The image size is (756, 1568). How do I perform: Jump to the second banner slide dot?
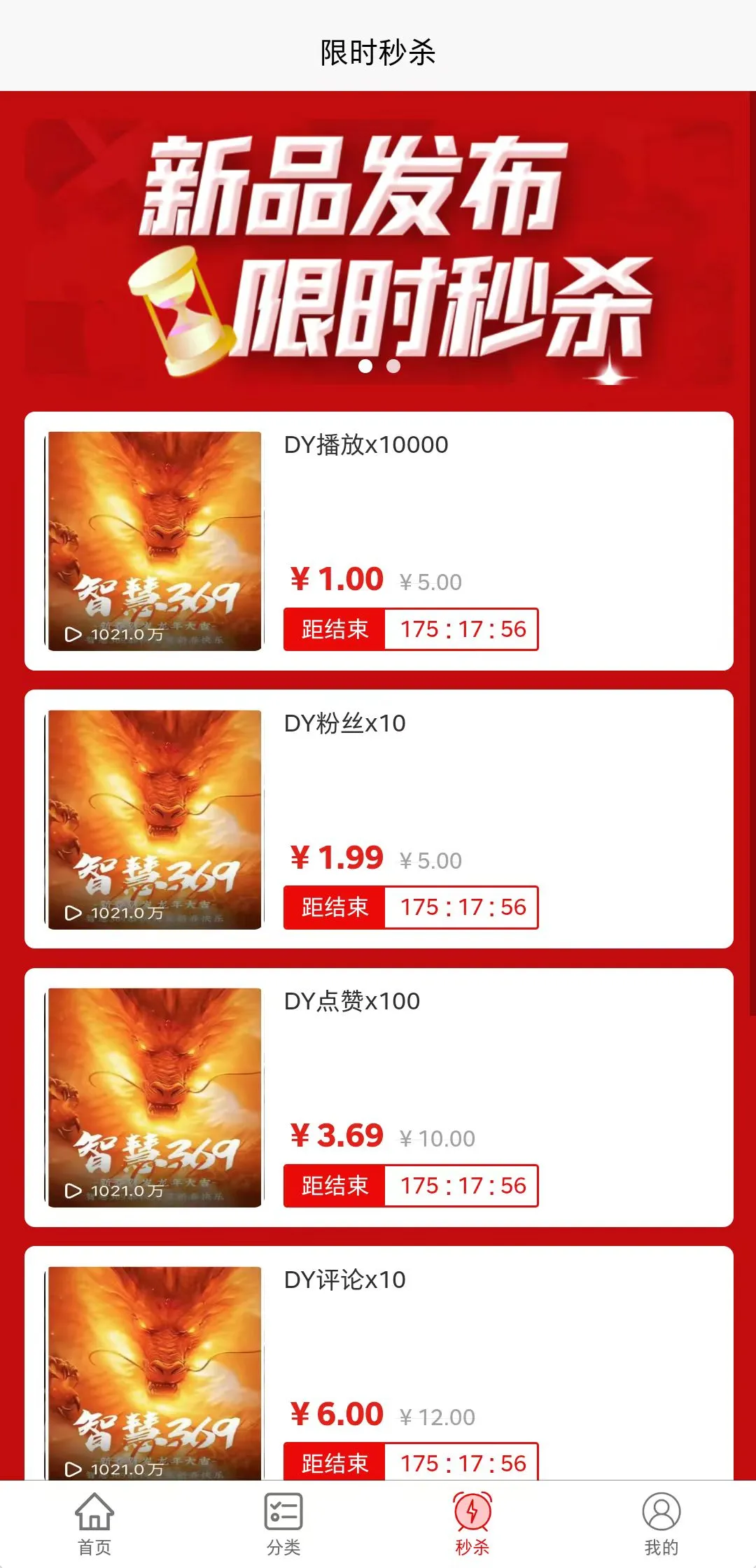click(x=393, y=365)
